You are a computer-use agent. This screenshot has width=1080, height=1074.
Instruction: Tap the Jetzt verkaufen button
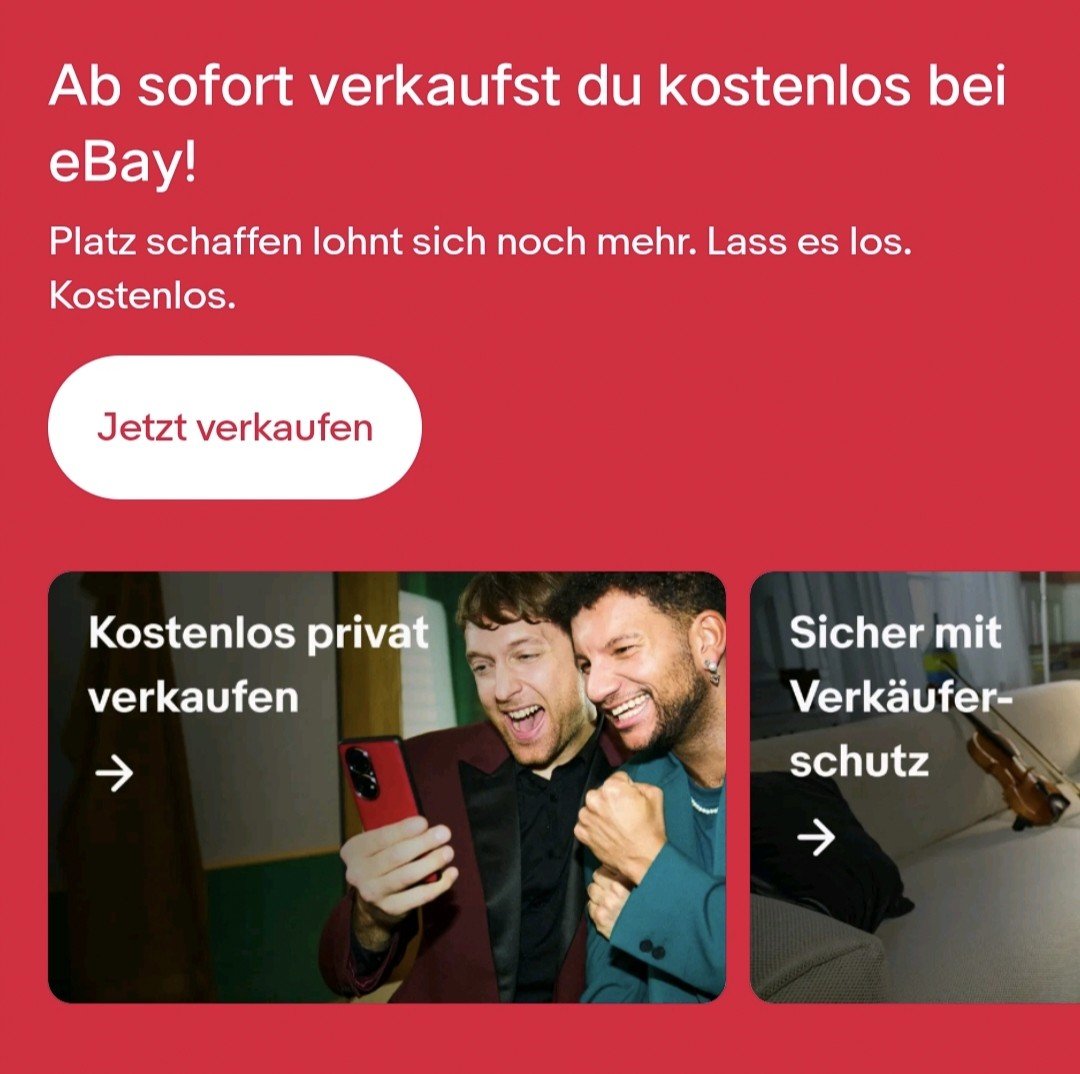point(235,428)
